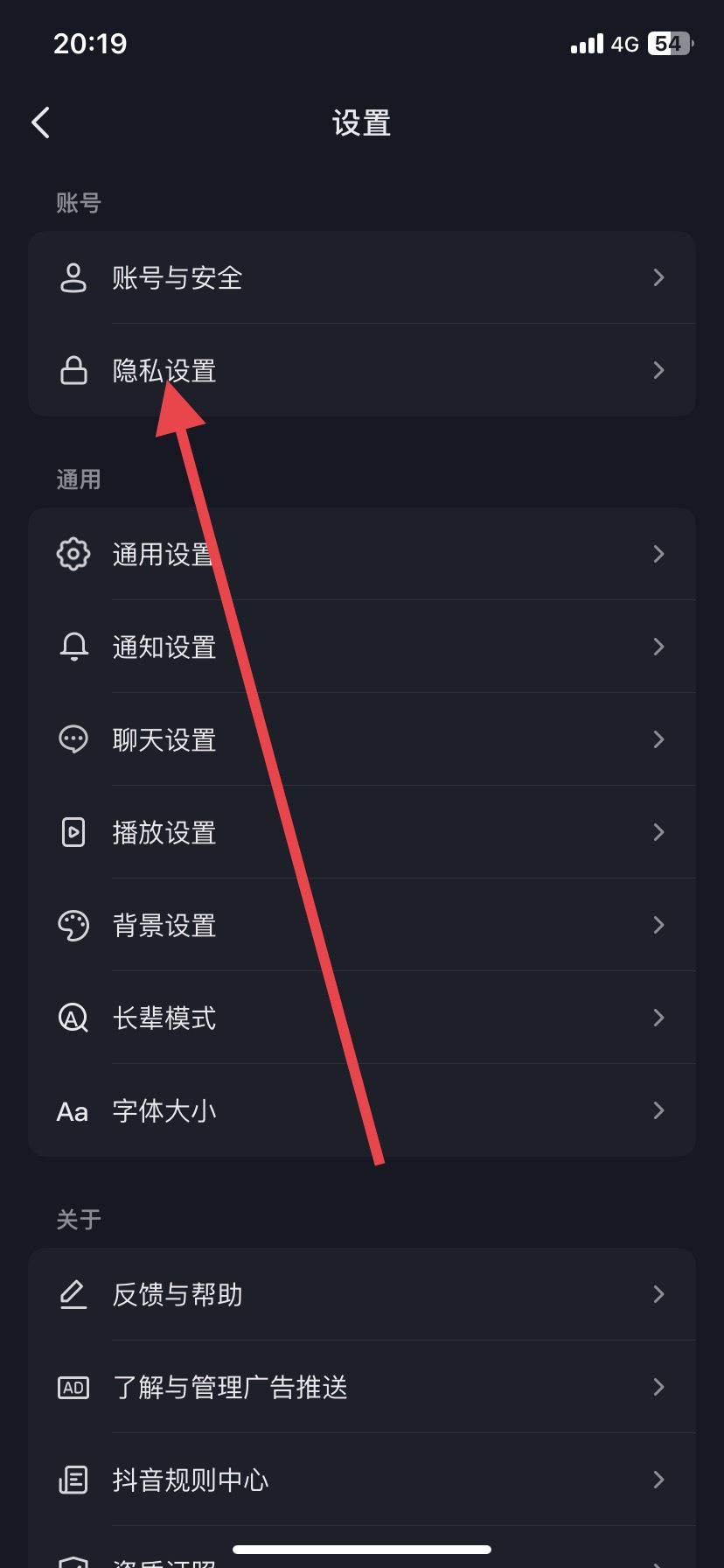724x1568 pixels.
Task: Click the chat bubble icon beside 聊天设置
Action: pyautogui.click(x=73, y=739)
